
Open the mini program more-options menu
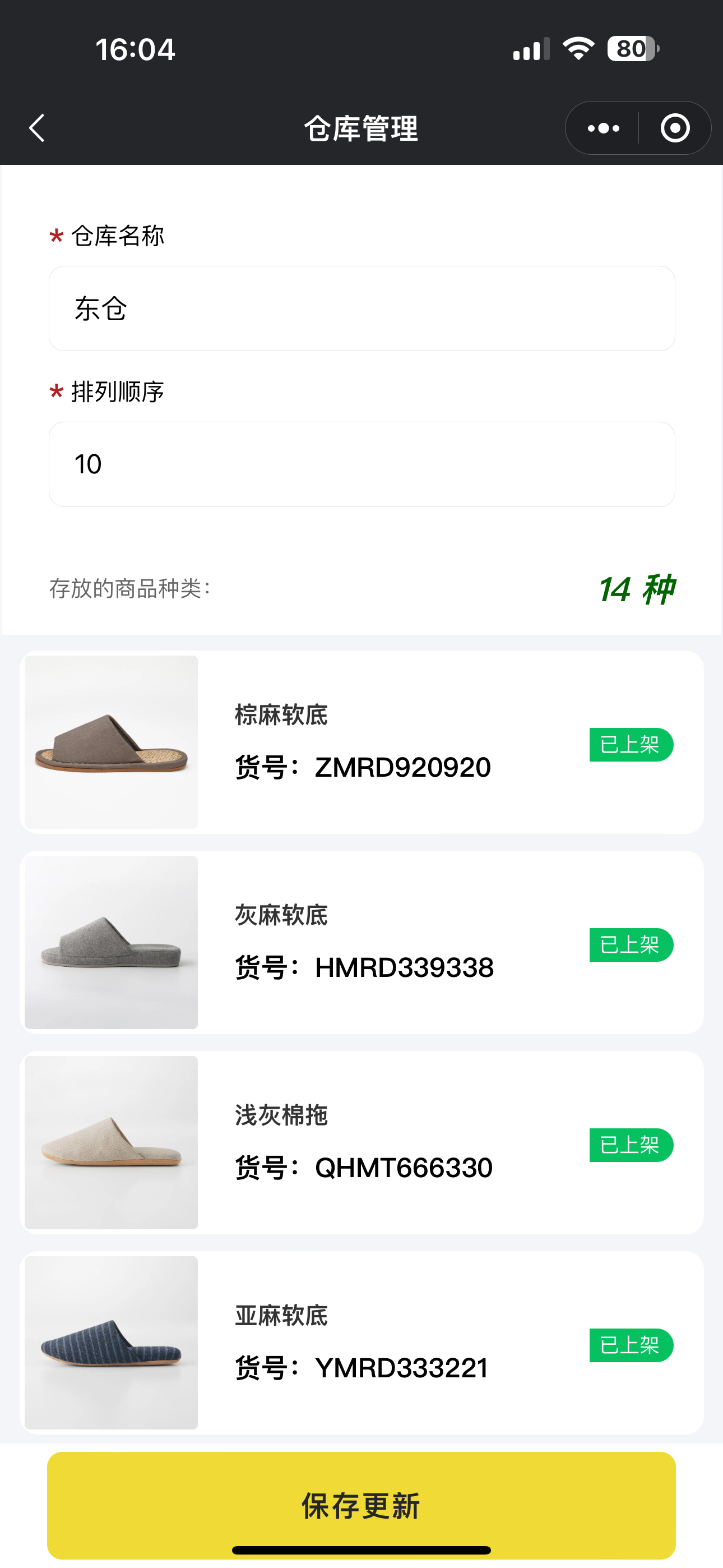click(x=603, y=128)
